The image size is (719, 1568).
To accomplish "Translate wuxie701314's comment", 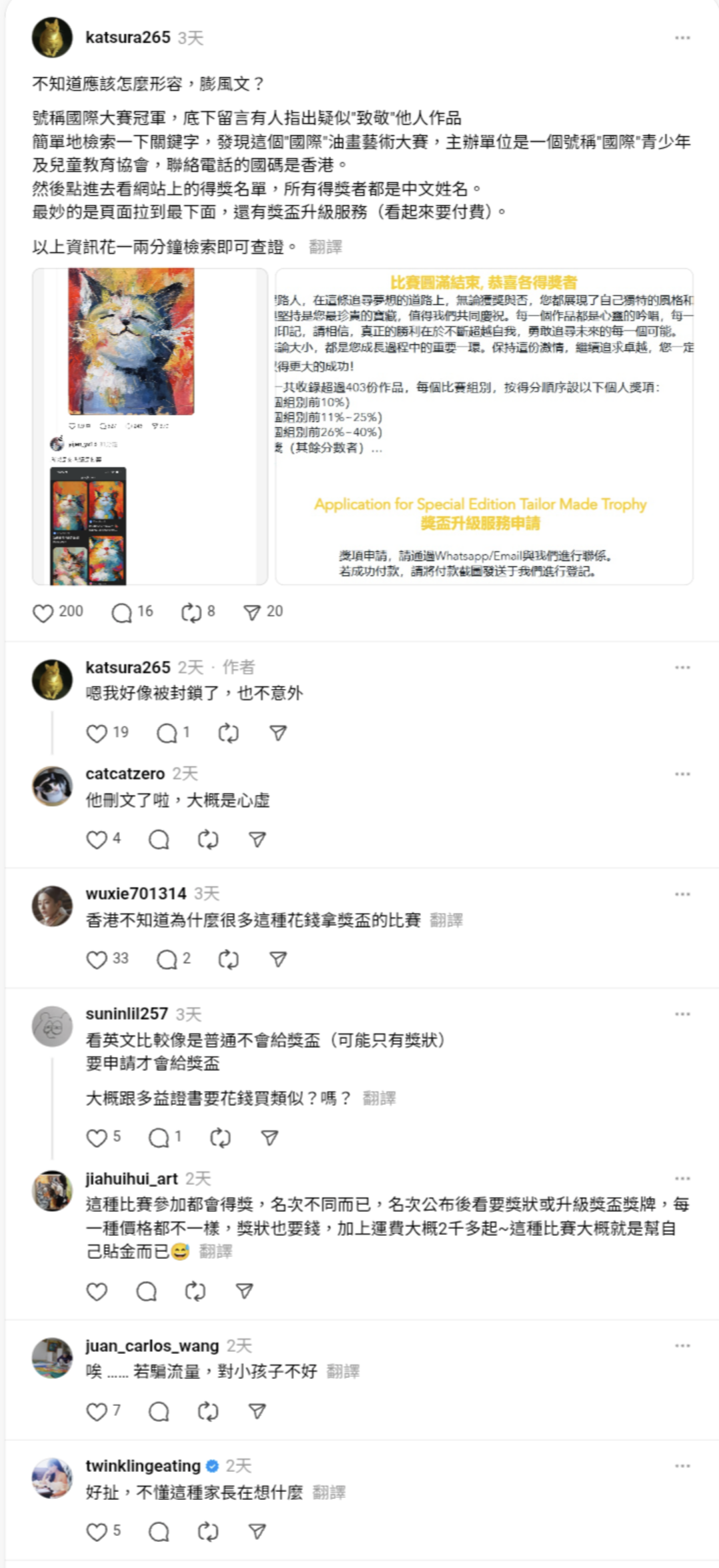I will pos(446,920).
